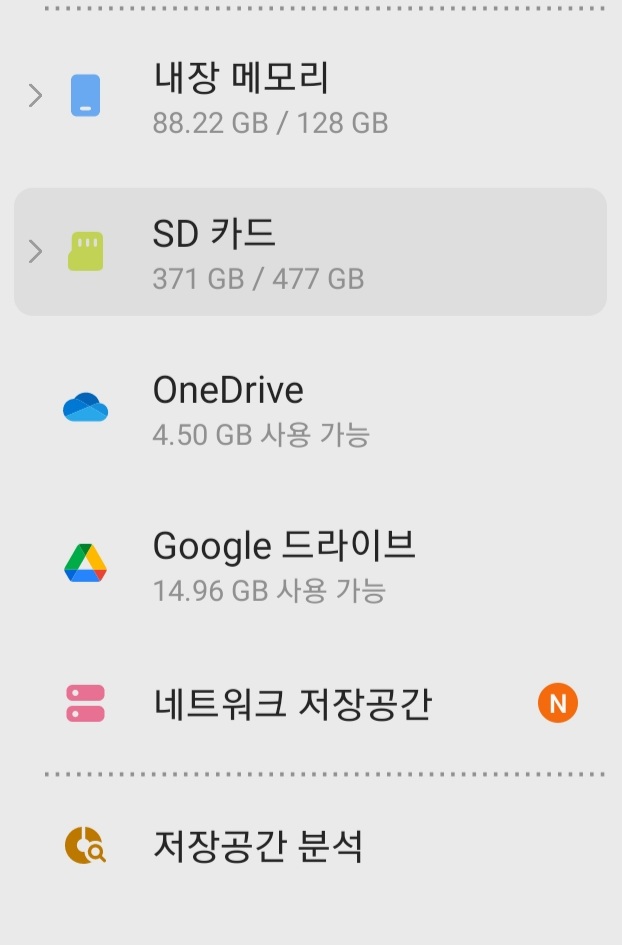Image resolution: width=622 pixels, height=945 pixels.
Task: Open 네트워크 저장공간
Action: [x=292, y=704]
